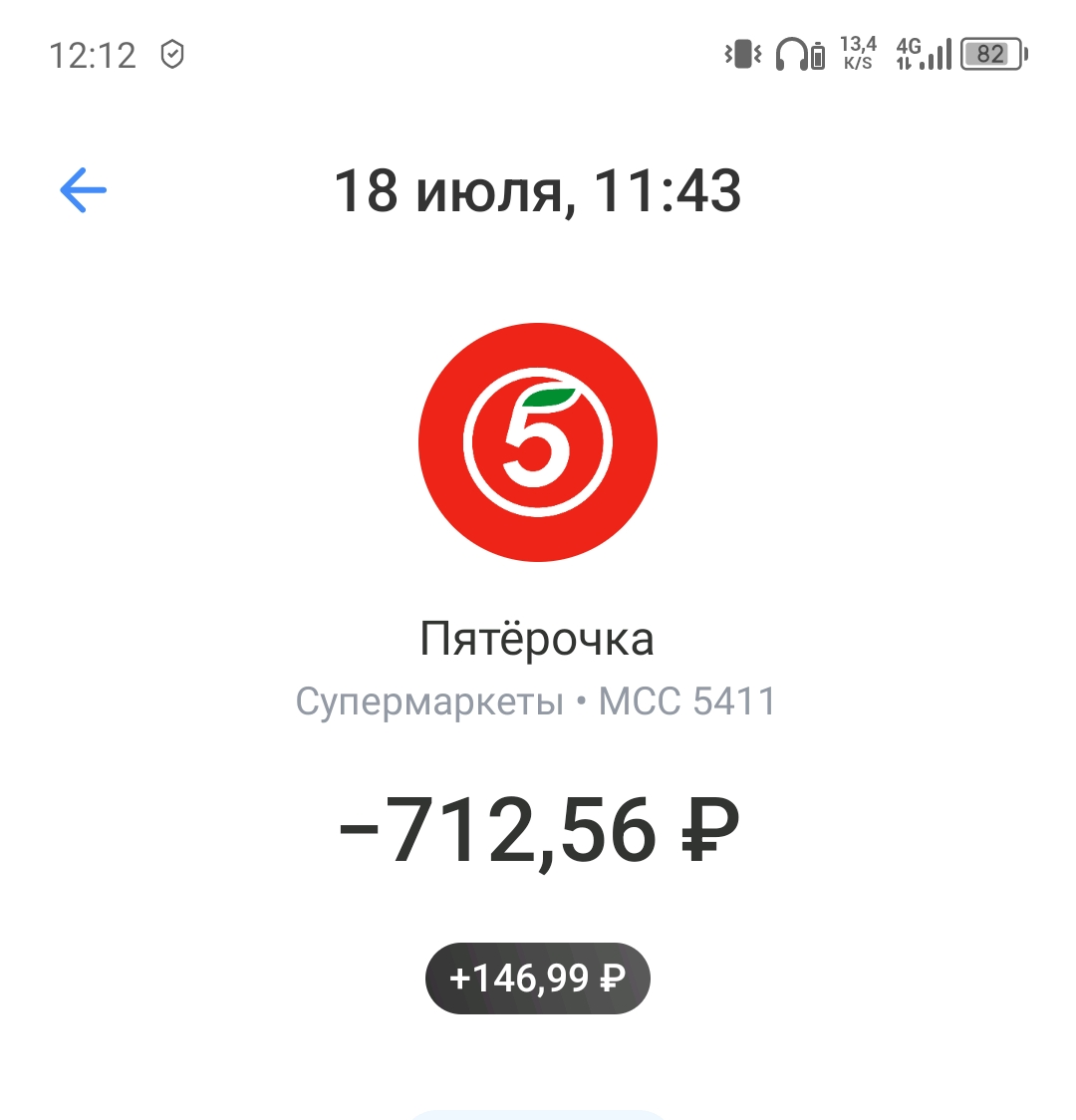Screen dimensions: 1076x1120
Task: Open the Пятёрочка merchant logo
Action: click(x=538, y=442)
